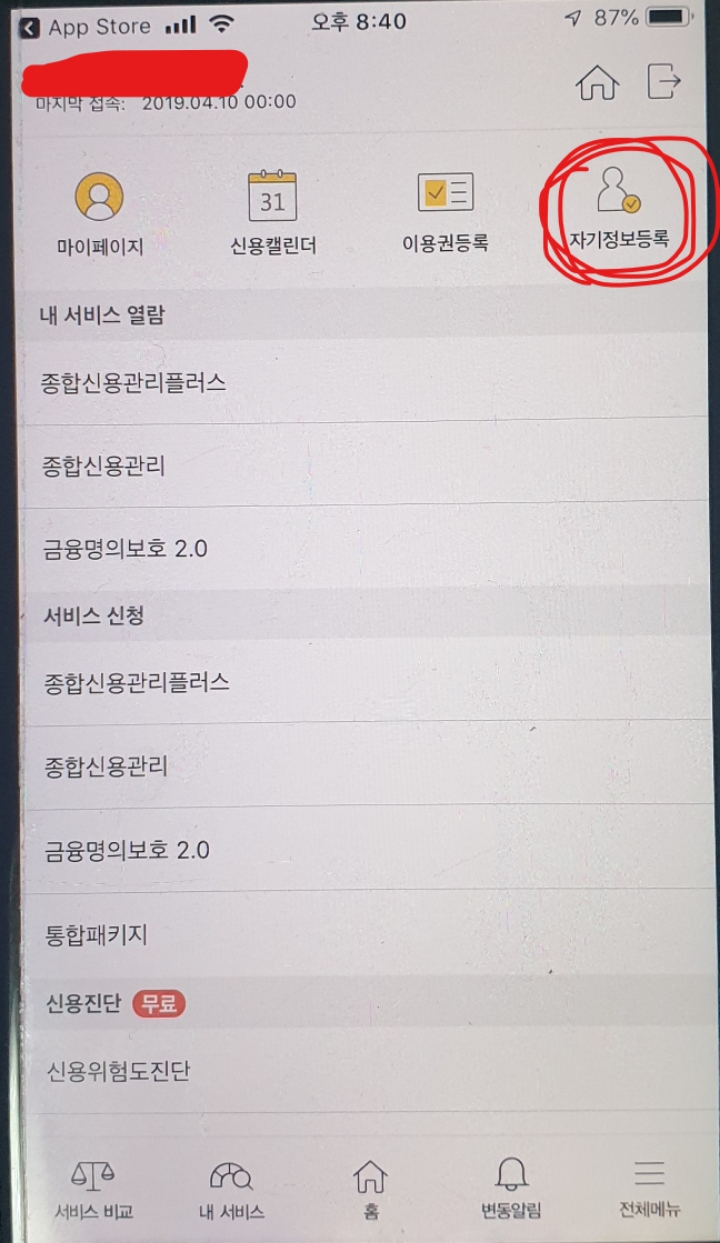View 종합신용관리 under 내 서비스 열람
The height and width of the screenshot is (1243, 720).
(360, 464)
